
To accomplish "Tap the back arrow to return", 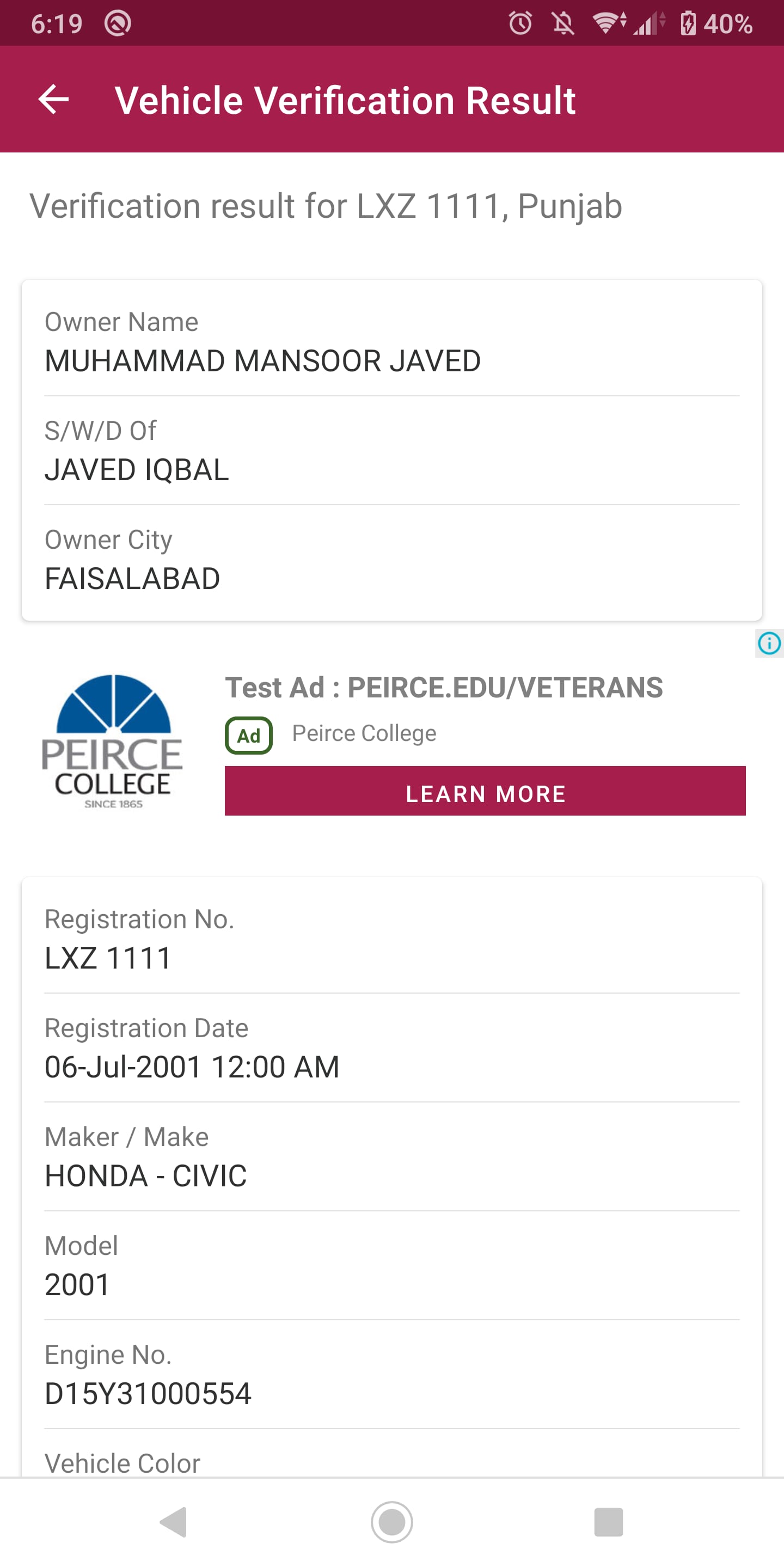I will [x=54, y=100].
